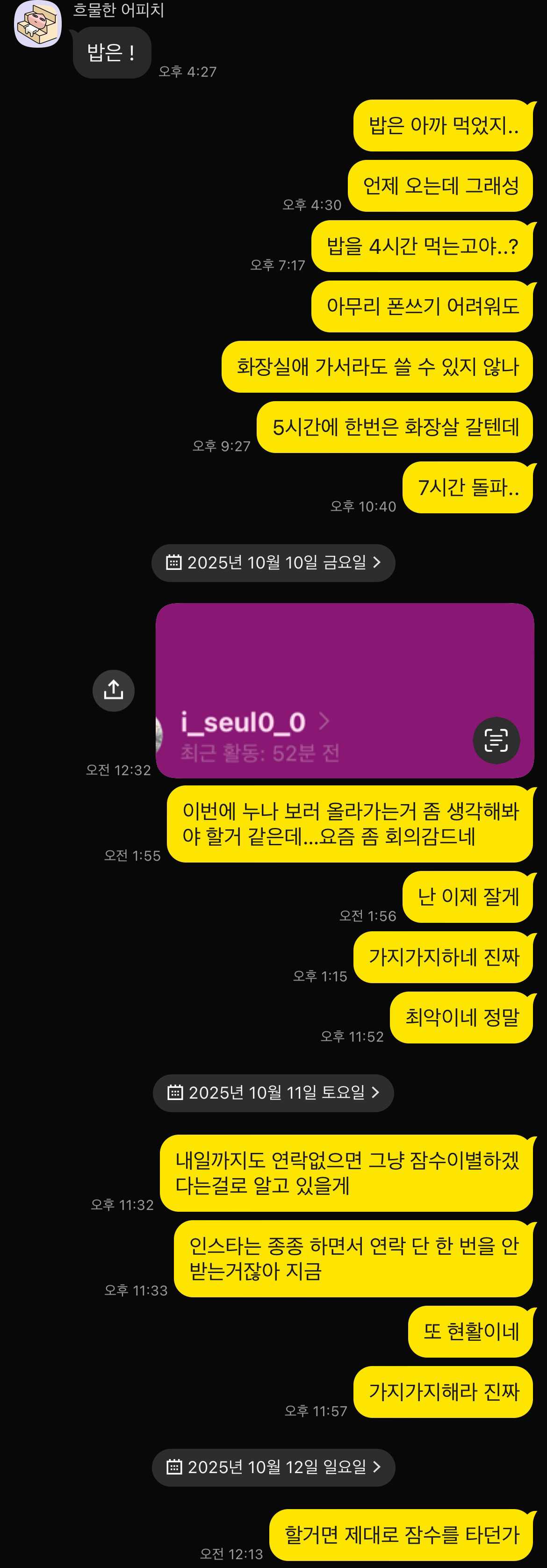The height and width of the screenshot is (1568, 547).
Task: Open the 2025년 10월 12일 일요일 date chip
Action: [x=273, y=1467]
